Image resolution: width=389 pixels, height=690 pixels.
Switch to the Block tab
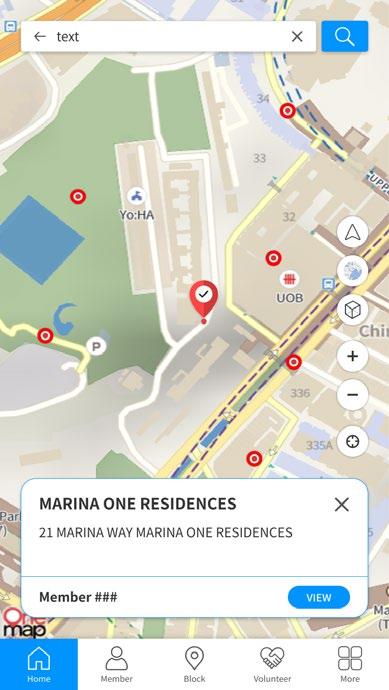pyautogui.click(x=194, y=664)
